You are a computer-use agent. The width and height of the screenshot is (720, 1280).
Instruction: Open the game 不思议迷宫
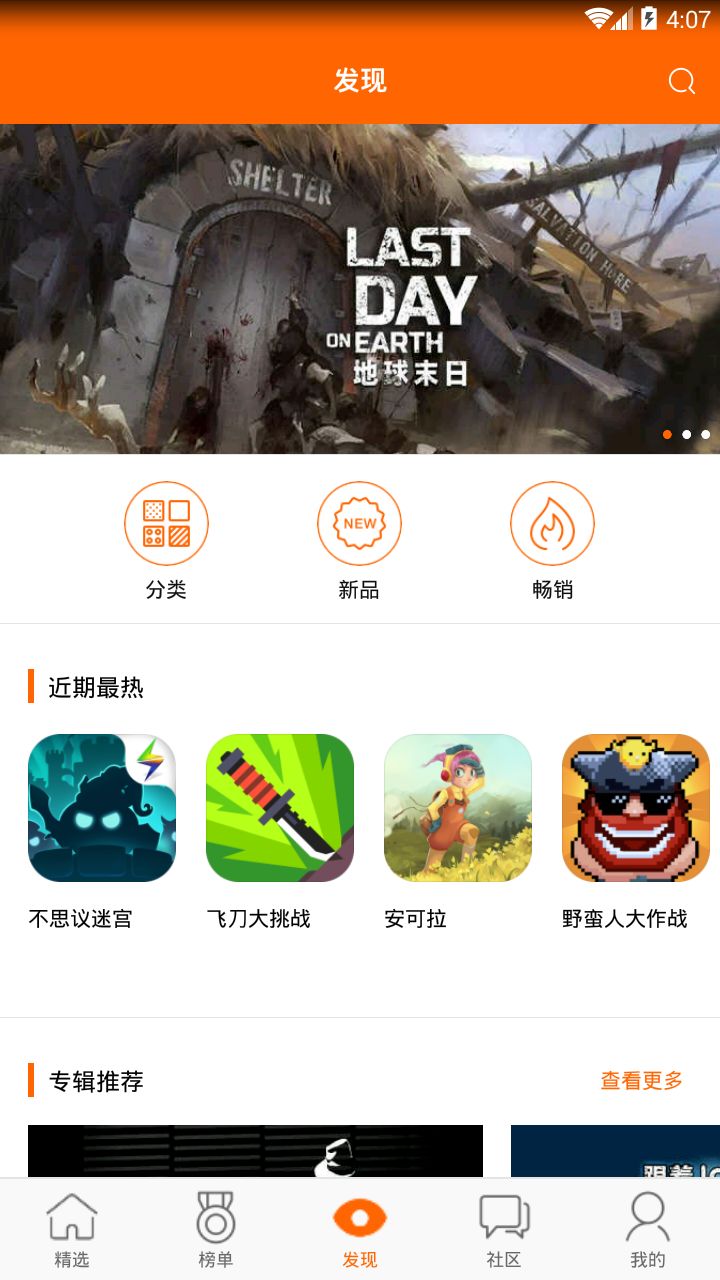[x=102, y=808]
